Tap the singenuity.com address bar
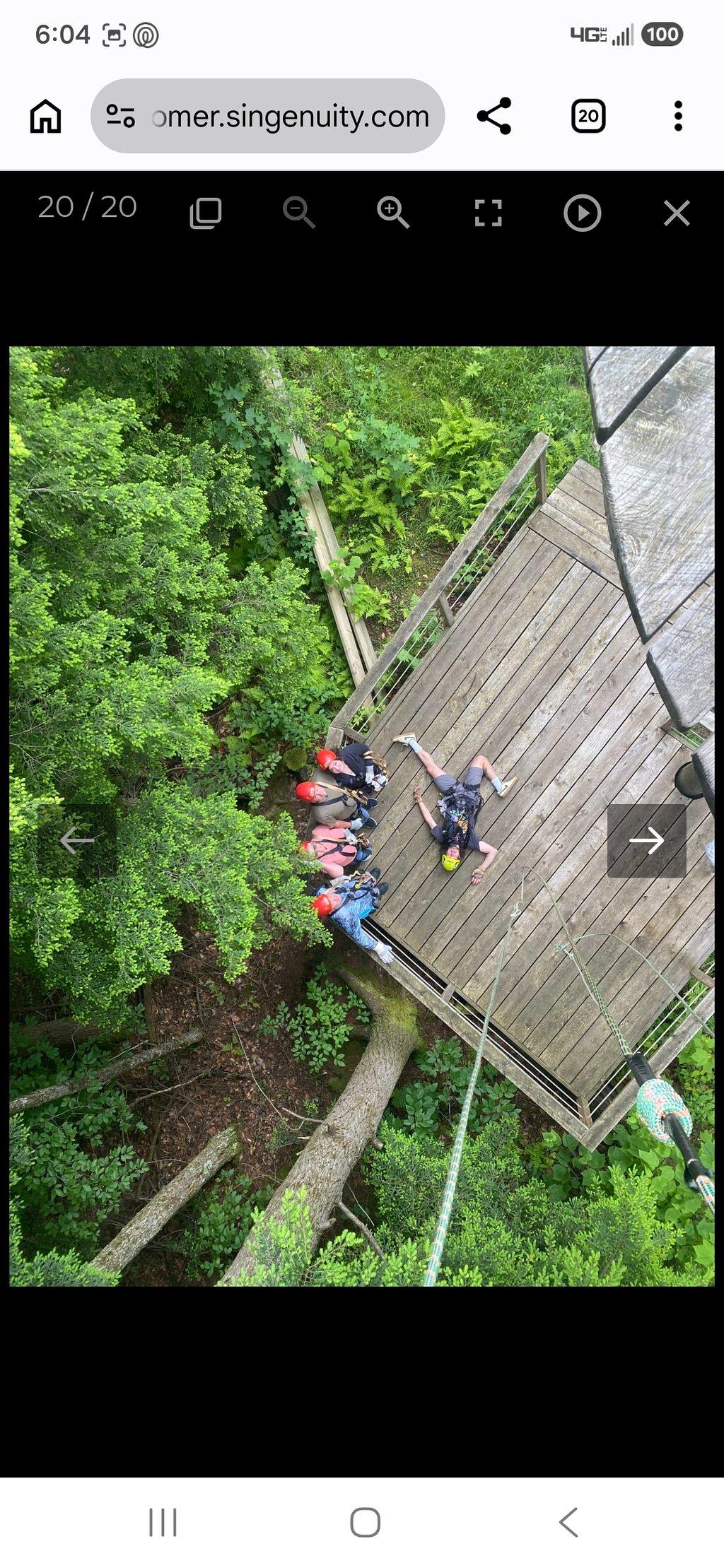This screenshot has height=1568, width=724. [x=267, y=116]
